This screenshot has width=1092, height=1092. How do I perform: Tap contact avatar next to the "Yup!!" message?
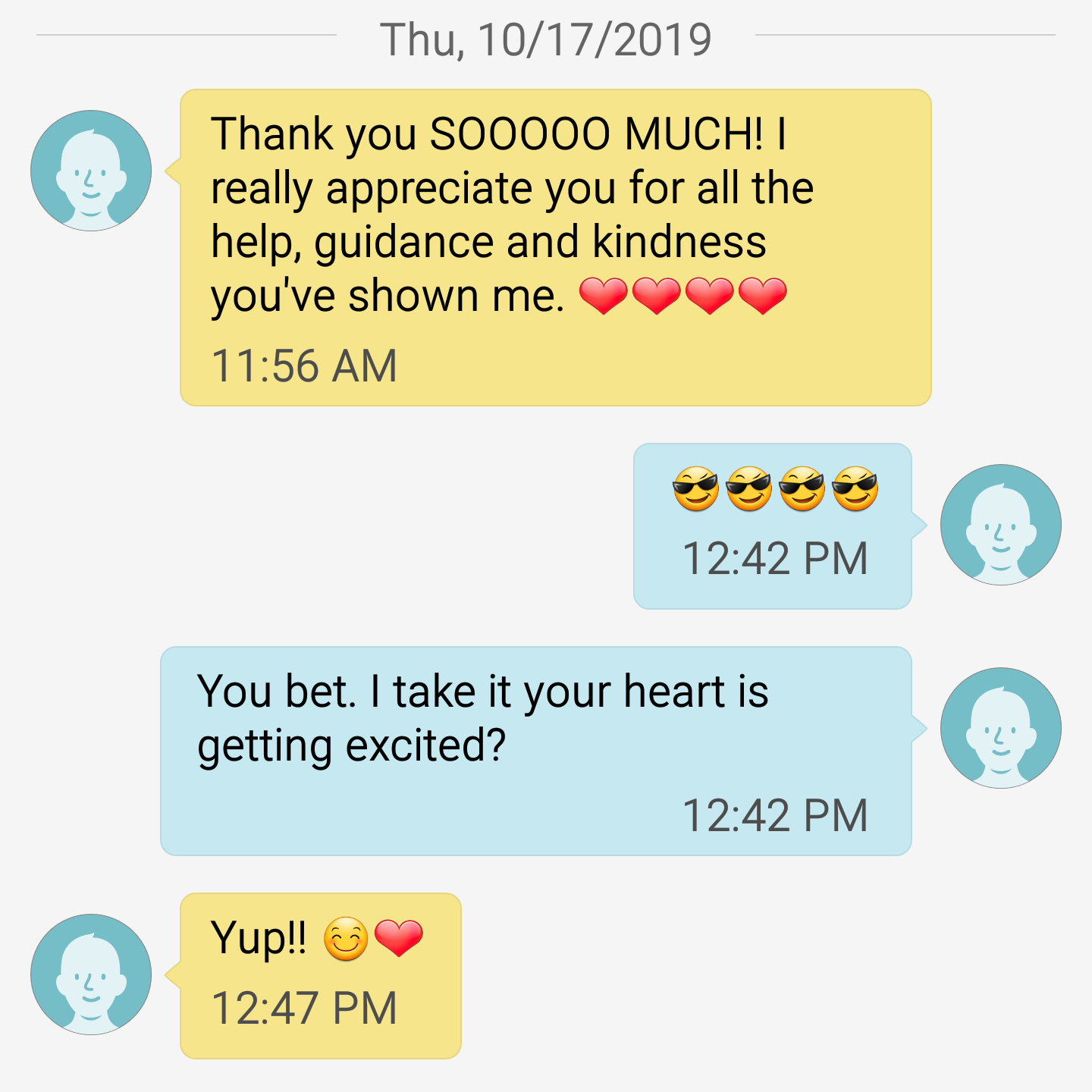(x=91, y=974)
